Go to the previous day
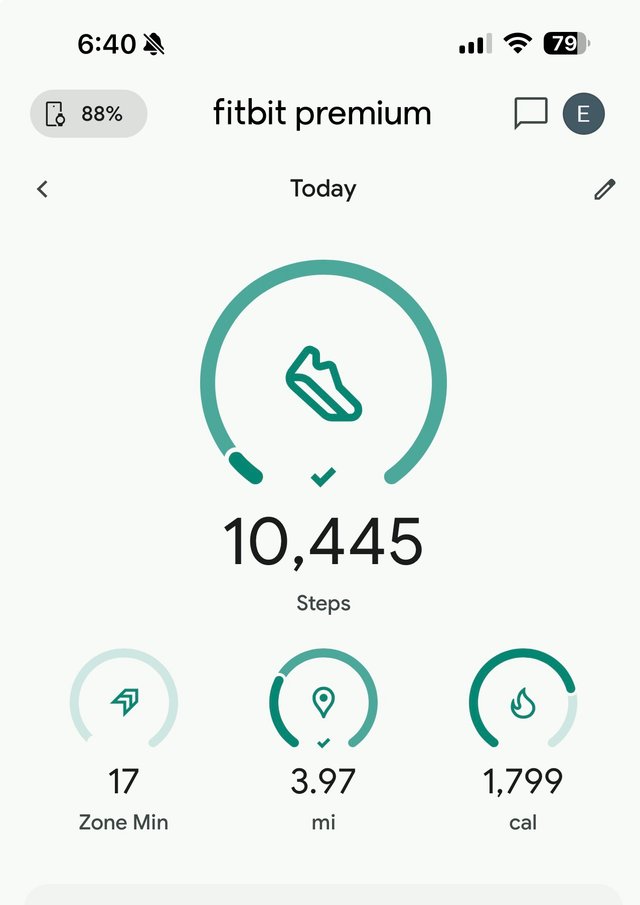Screen dimensions: 640x905 pos(42,189)
